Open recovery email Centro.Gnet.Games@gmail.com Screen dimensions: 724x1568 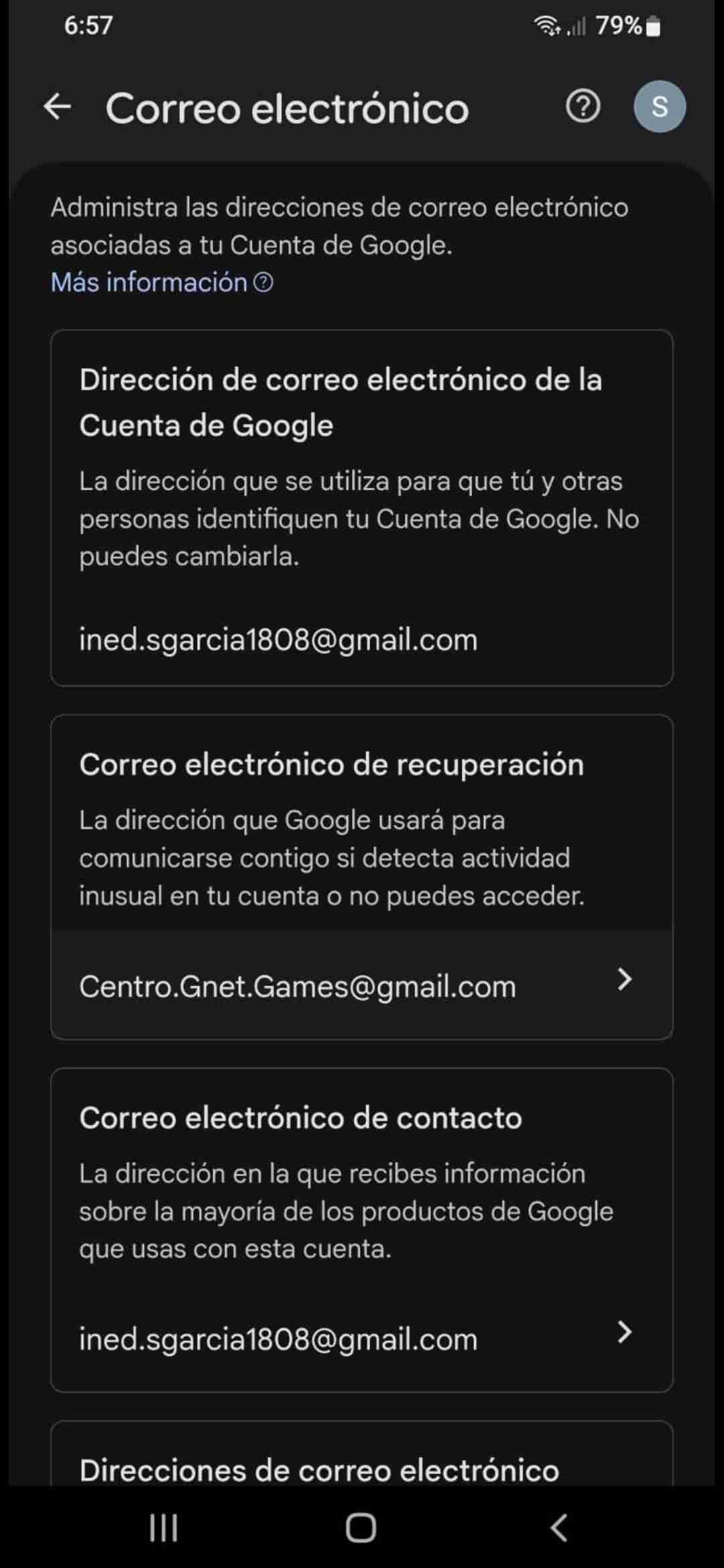click(361, 985)
